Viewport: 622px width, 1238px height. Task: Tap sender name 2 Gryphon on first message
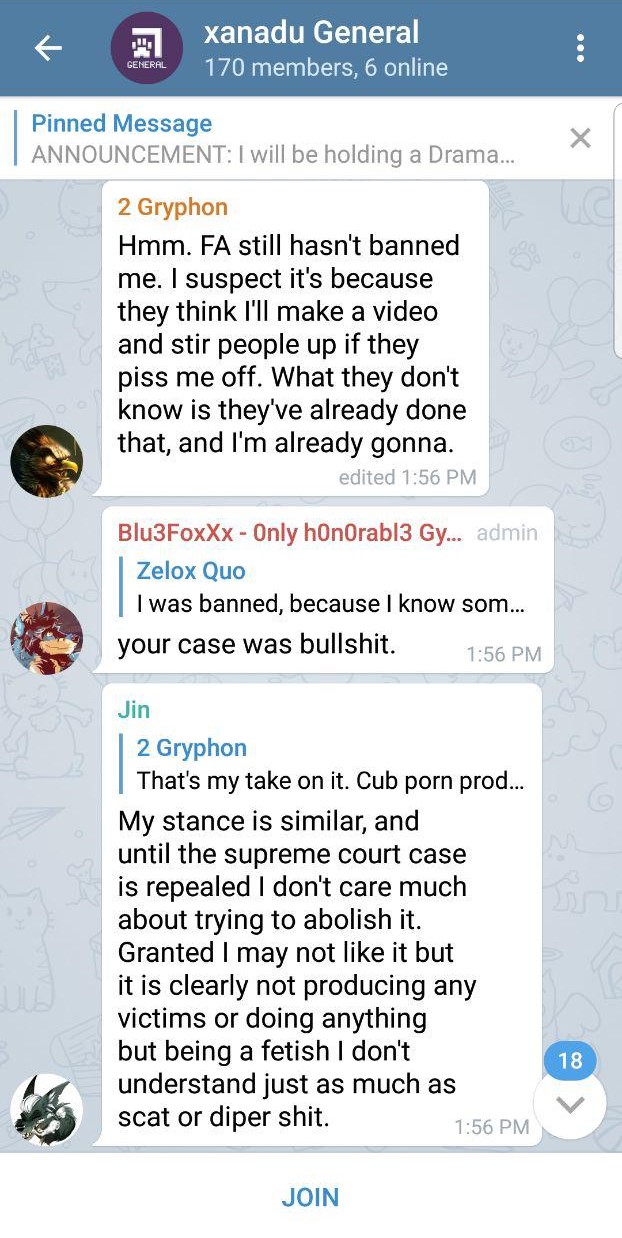173,207
